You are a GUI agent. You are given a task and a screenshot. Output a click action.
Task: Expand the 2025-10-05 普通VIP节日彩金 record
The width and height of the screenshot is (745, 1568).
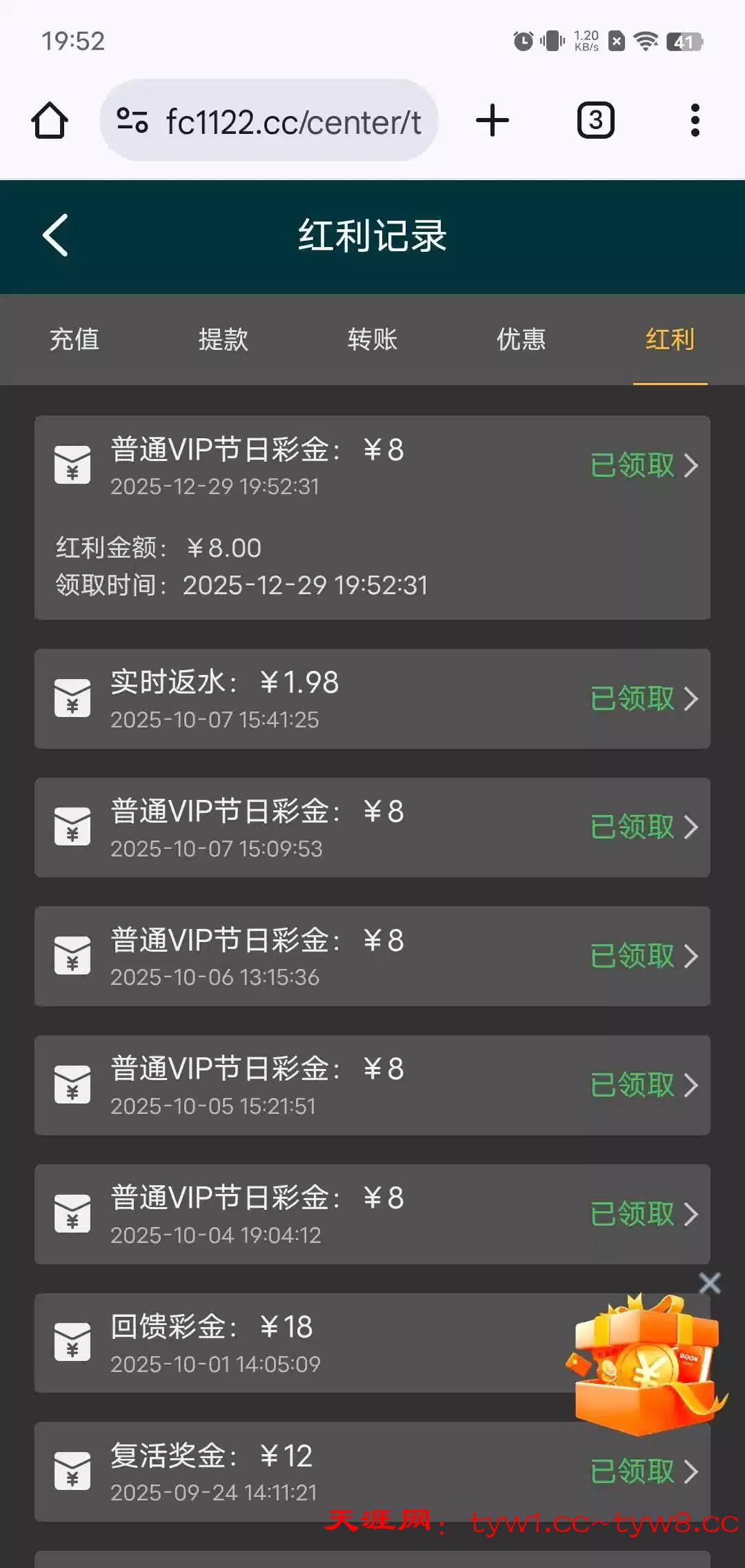(644, 1085)
